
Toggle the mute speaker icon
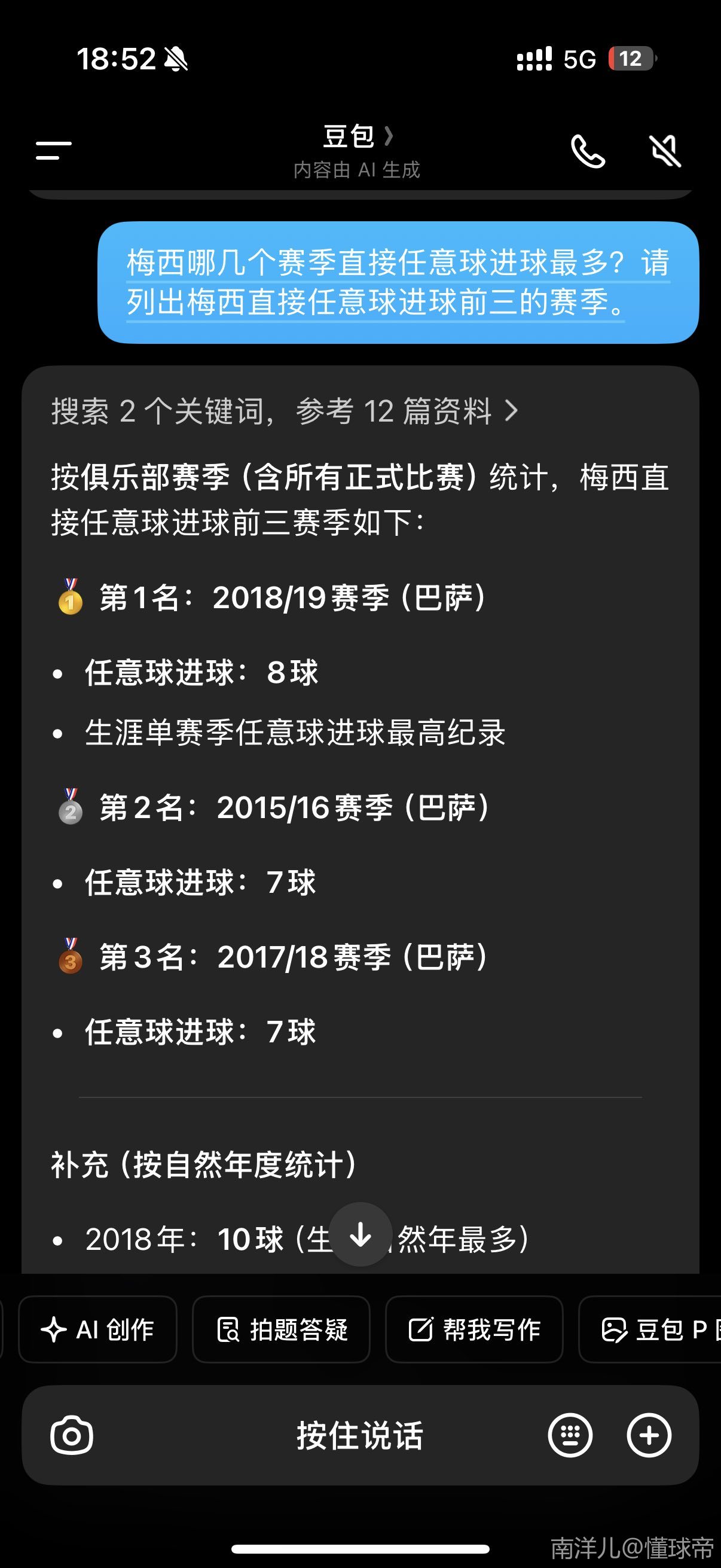pyautogui.click(x=665, y=151)
